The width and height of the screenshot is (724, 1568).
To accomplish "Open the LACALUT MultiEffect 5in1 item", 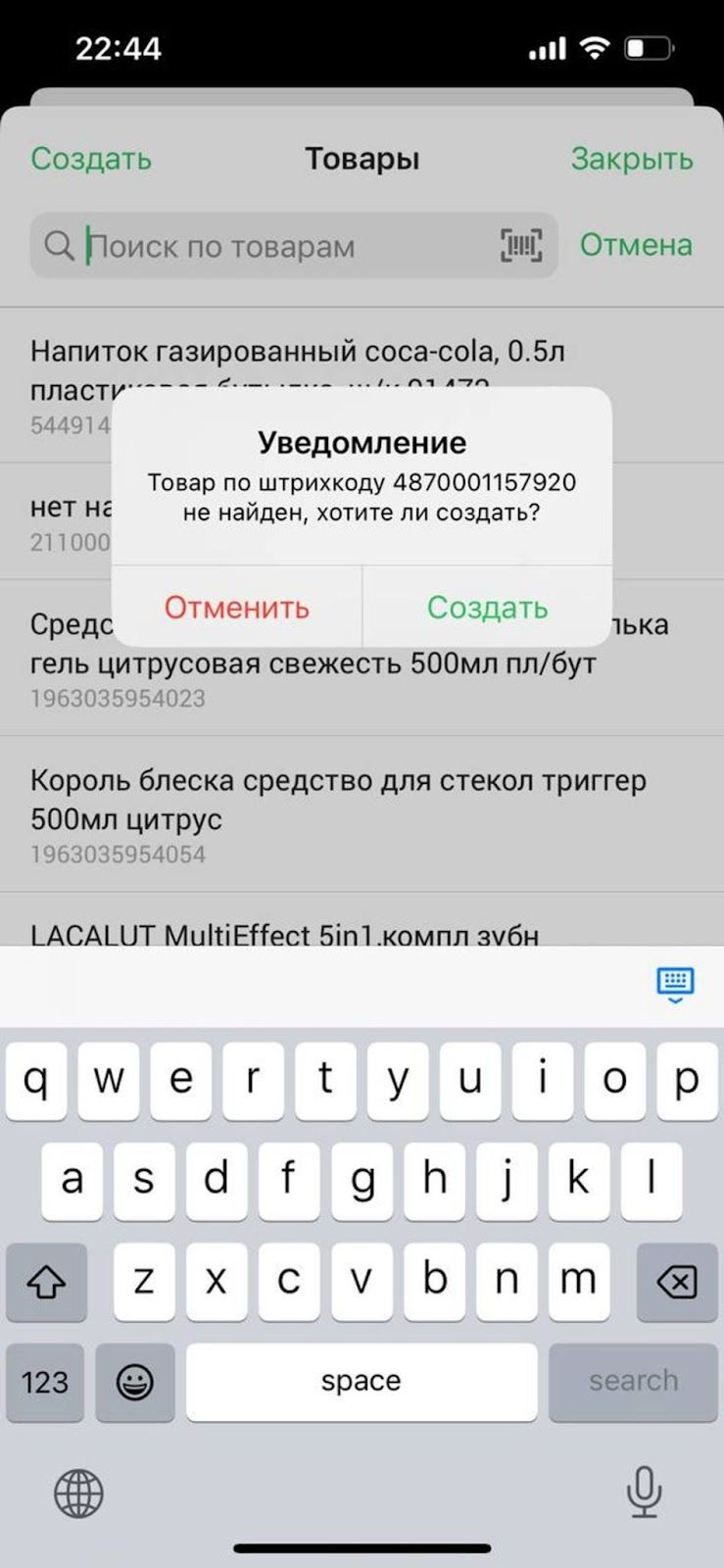I will click(x=284, y=934).
